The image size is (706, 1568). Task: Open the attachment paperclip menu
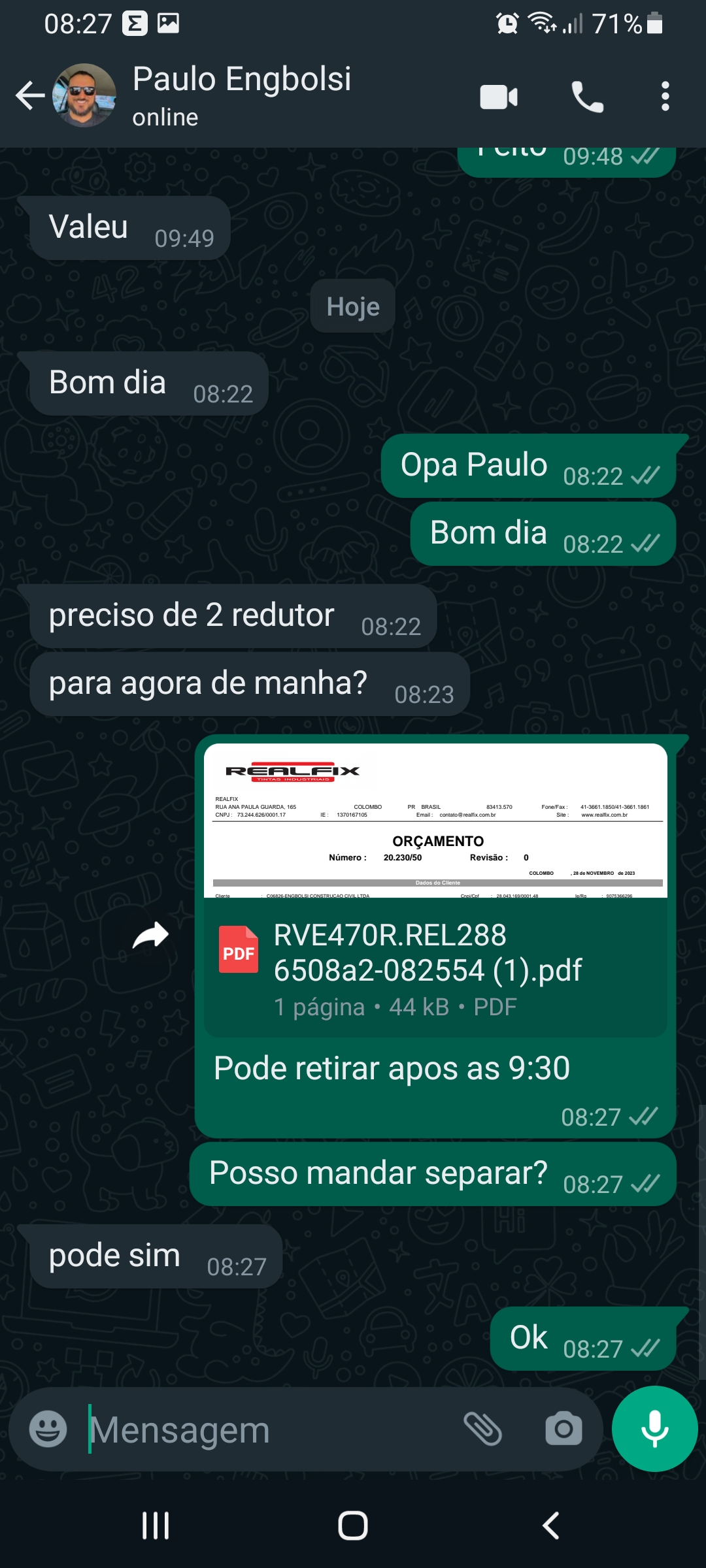(482, 1429)
